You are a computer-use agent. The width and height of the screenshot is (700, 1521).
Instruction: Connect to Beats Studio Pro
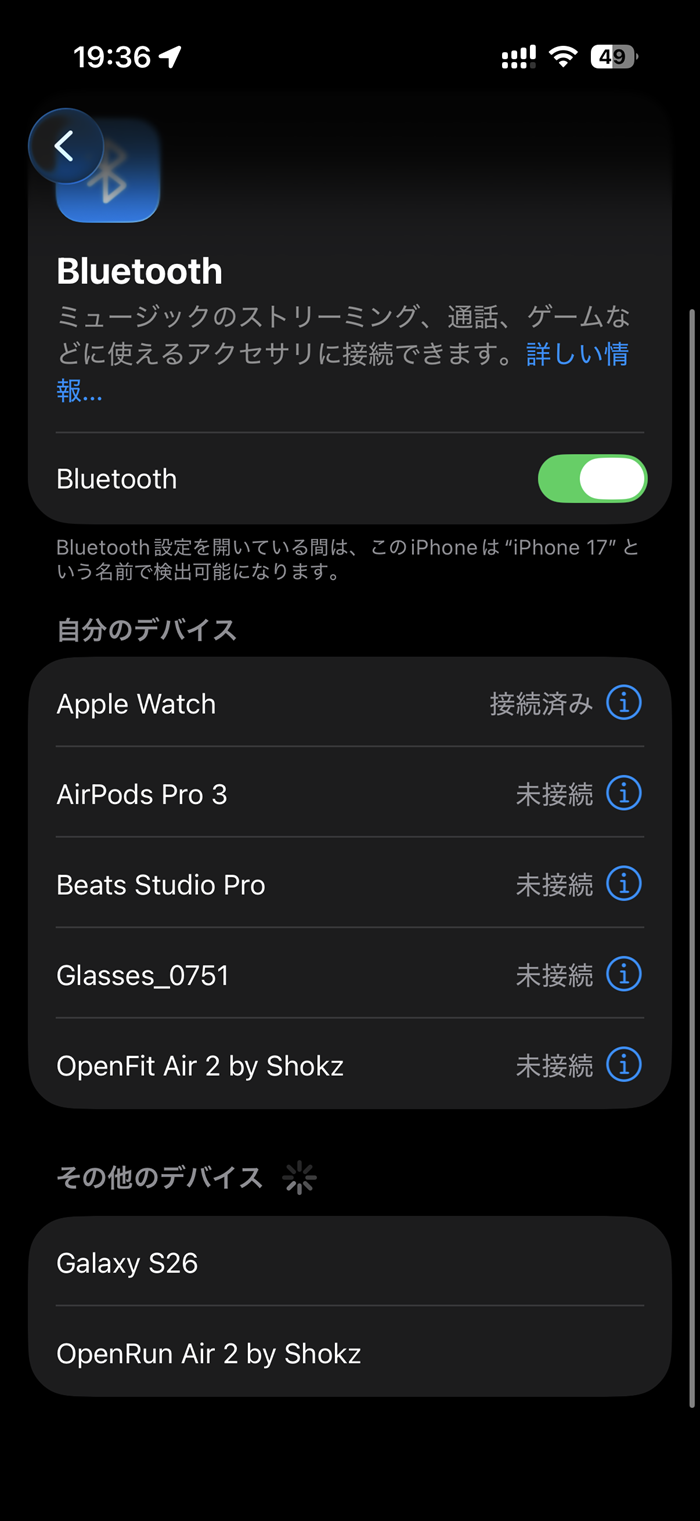tap(350, 884)
